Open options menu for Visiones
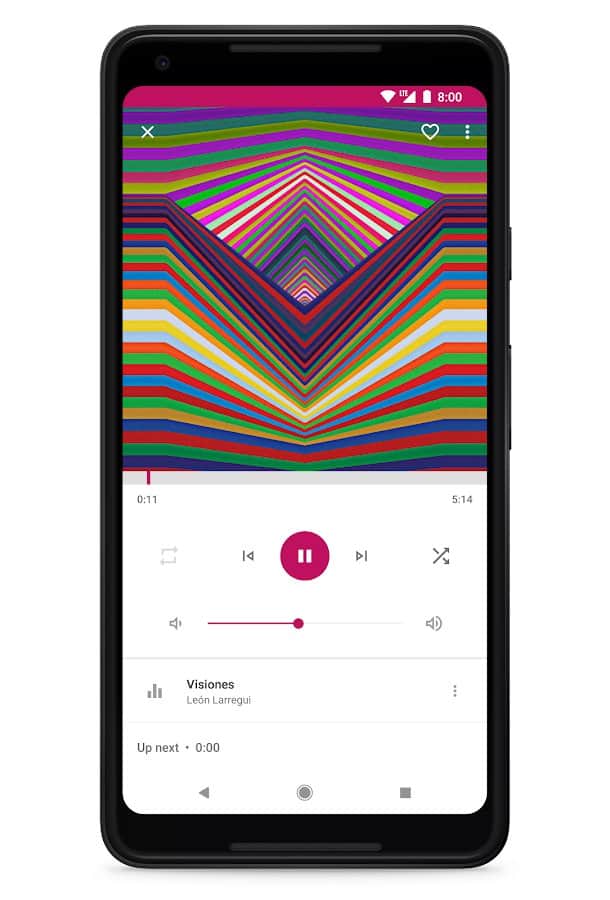The height and width of the screenshot is (900, 610). 455,691
